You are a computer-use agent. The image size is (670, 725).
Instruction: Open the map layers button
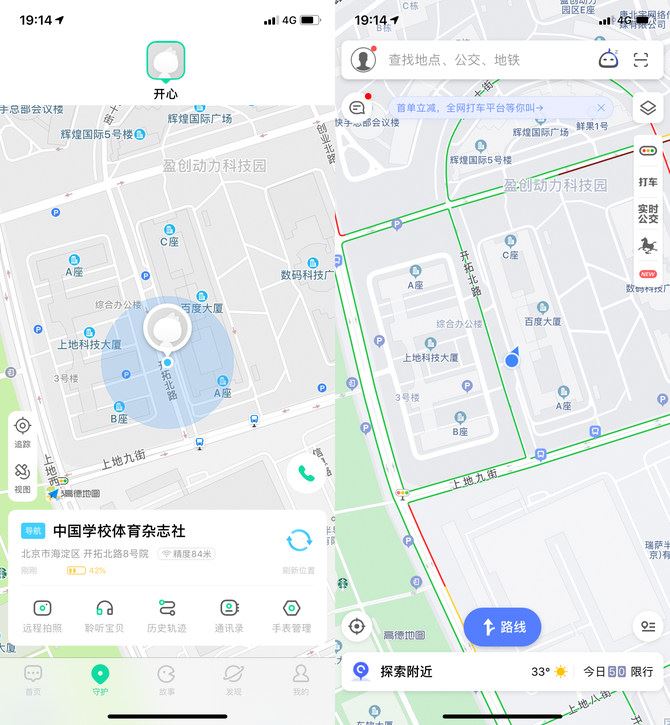tap(648, 108)
